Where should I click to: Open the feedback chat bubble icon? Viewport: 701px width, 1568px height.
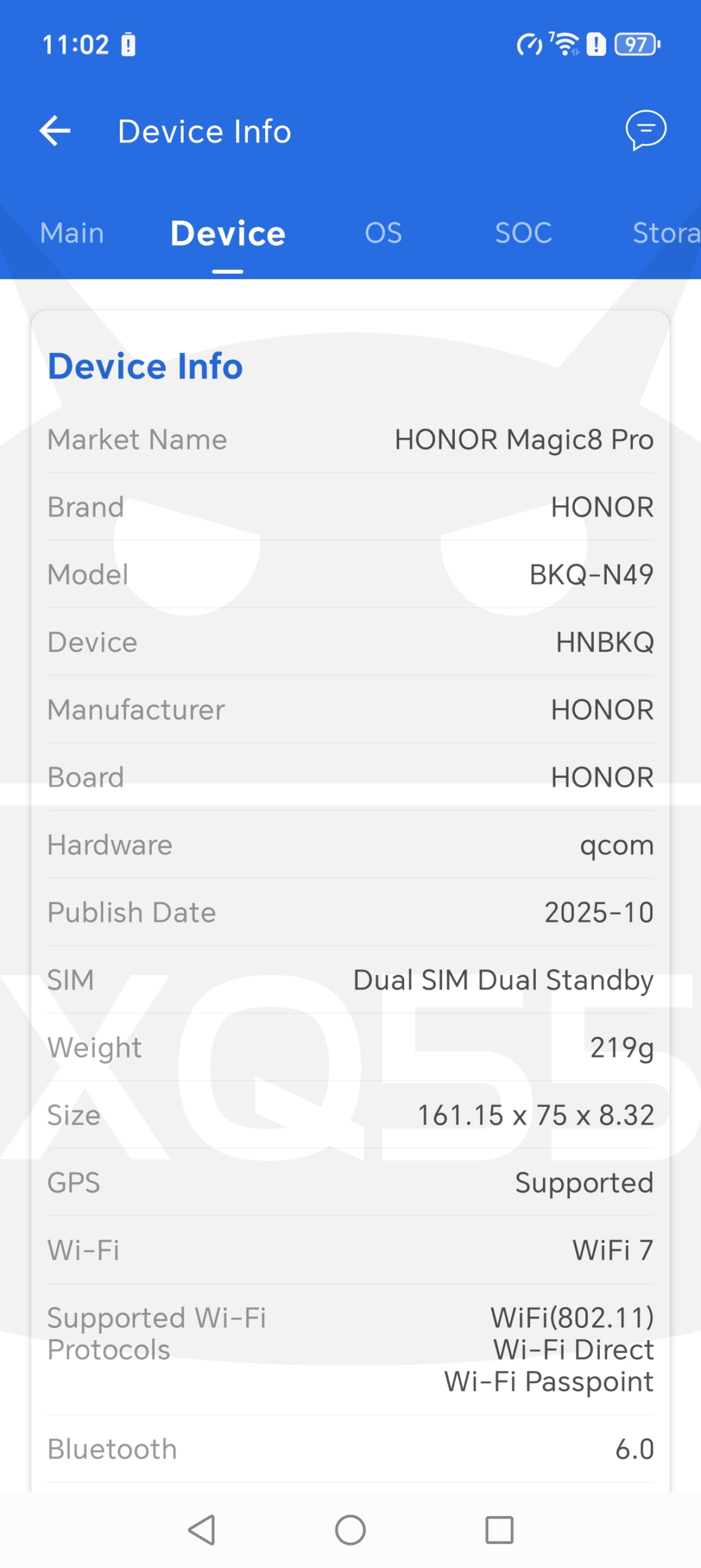pos(645,130)
